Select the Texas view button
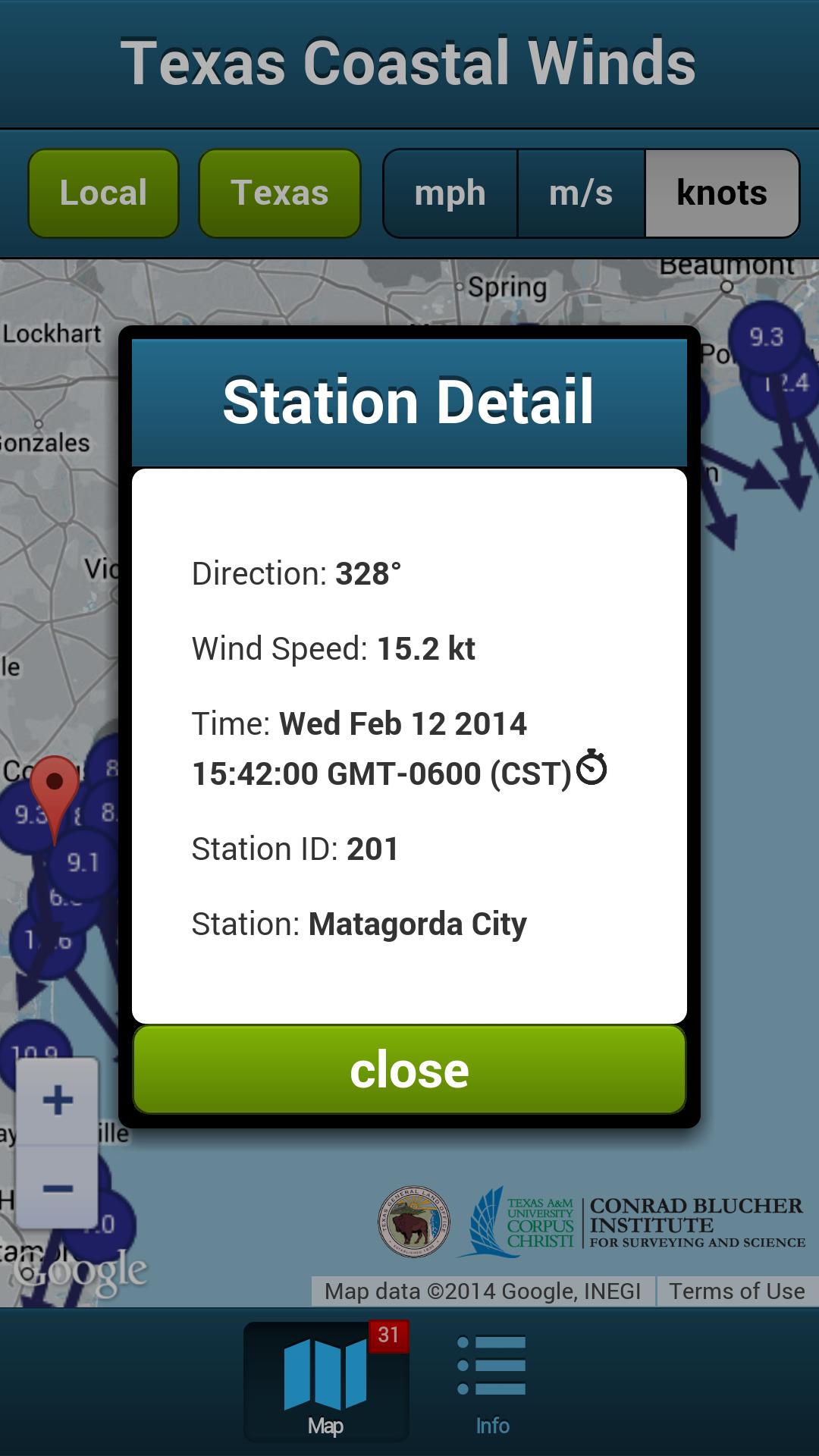 [279, 193]
